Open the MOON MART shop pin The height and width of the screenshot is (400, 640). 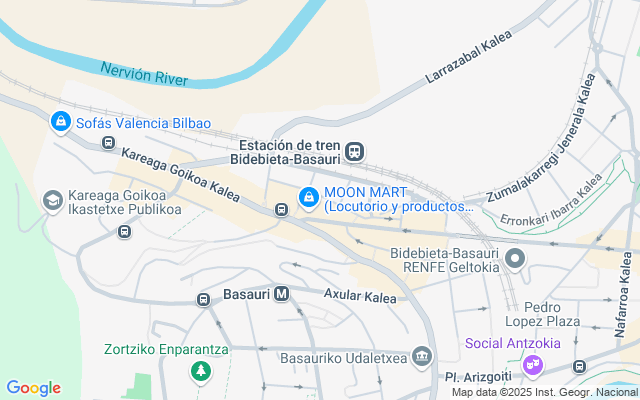[310, 199]
